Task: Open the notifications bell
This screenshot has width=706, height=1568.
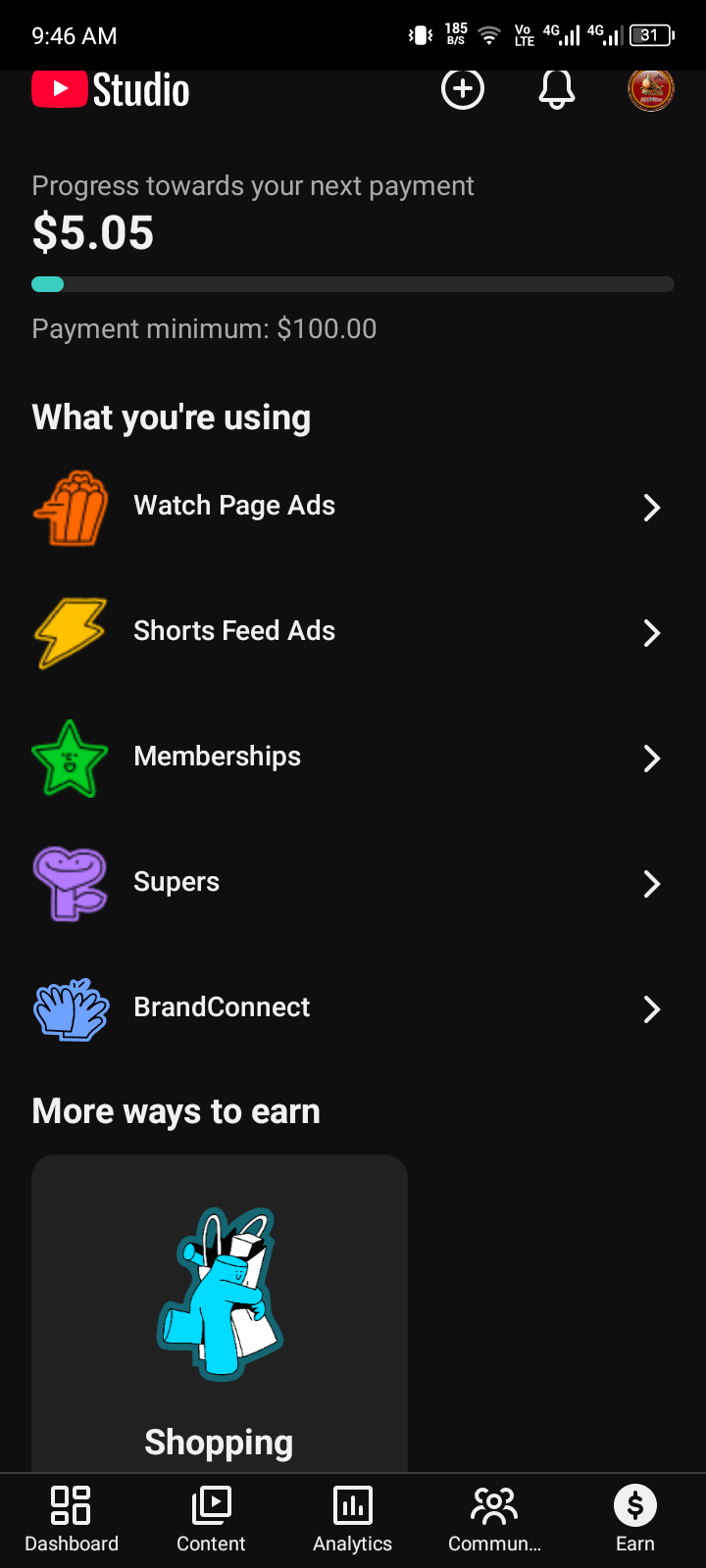Action: (x=556, y=89)
